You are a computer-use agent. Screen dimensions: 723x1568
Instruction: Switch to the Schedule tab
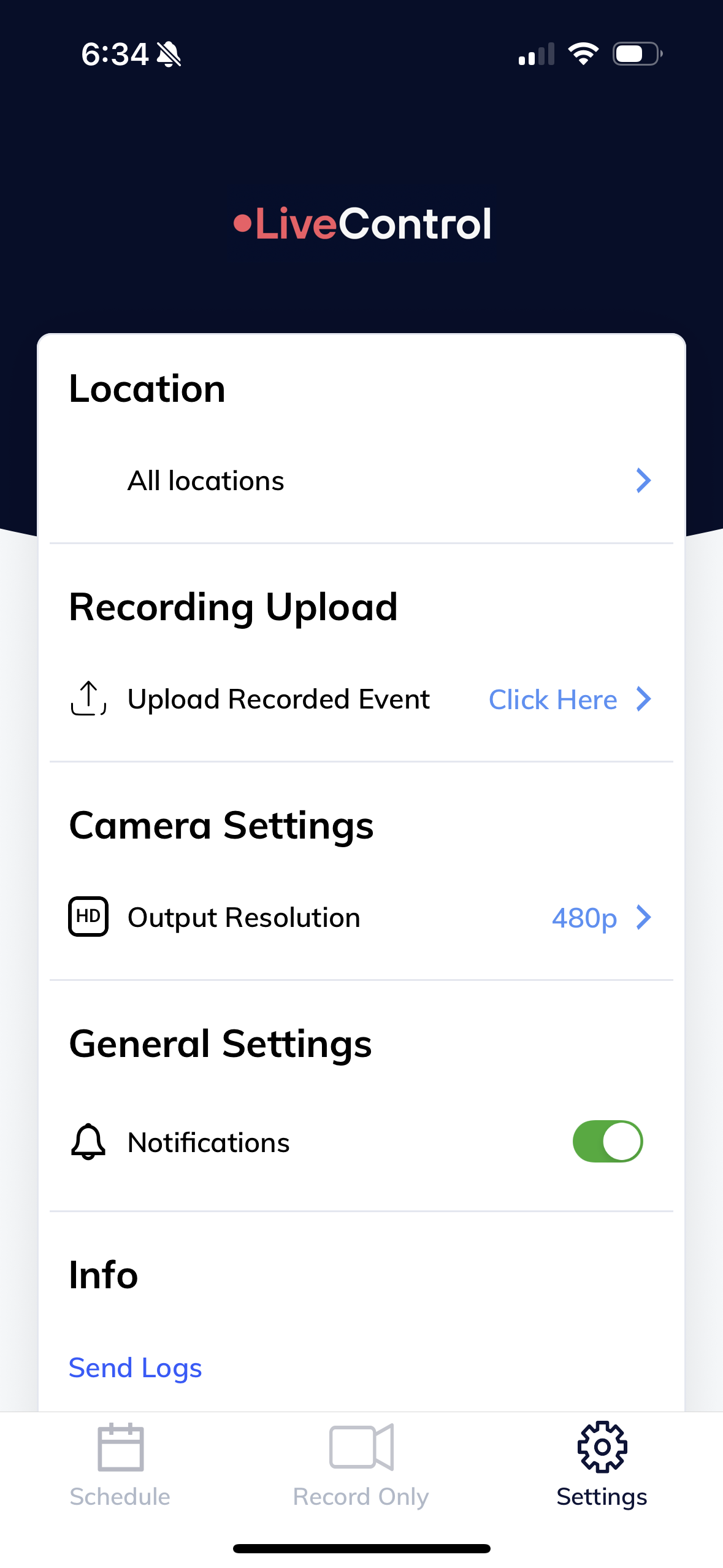coord(120,1464)
